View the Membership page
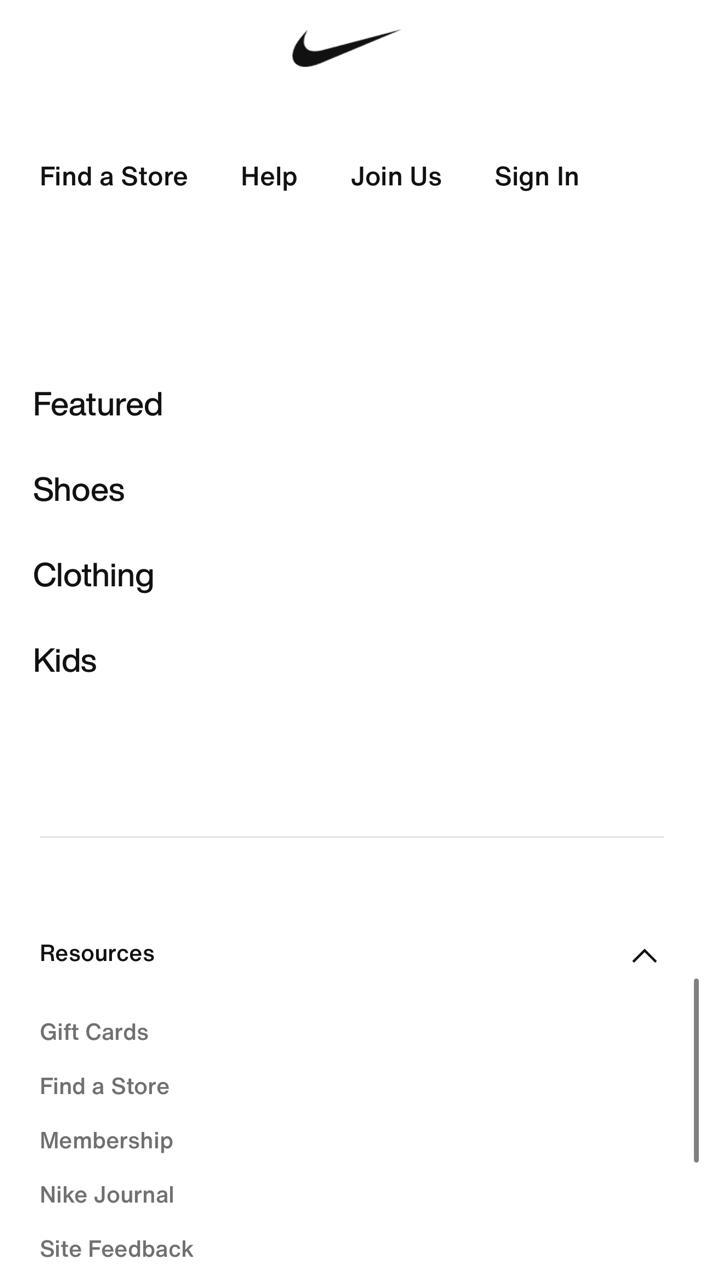This screenshot has height=1280, width=704. click(x=106, y=1140)
